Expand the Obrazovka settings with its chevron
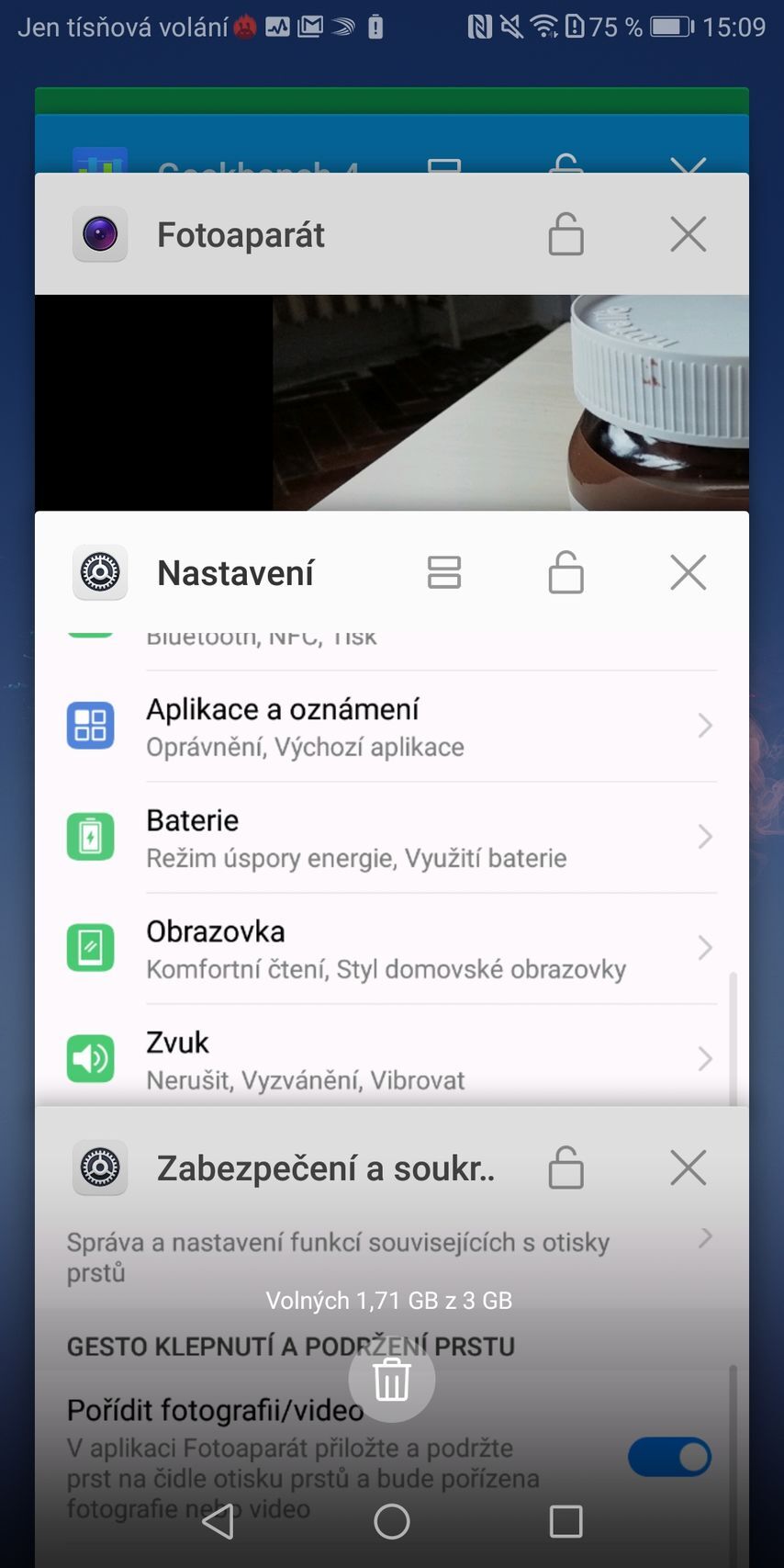This screenshot has width=784, height=1568. [x=705, y=947]
